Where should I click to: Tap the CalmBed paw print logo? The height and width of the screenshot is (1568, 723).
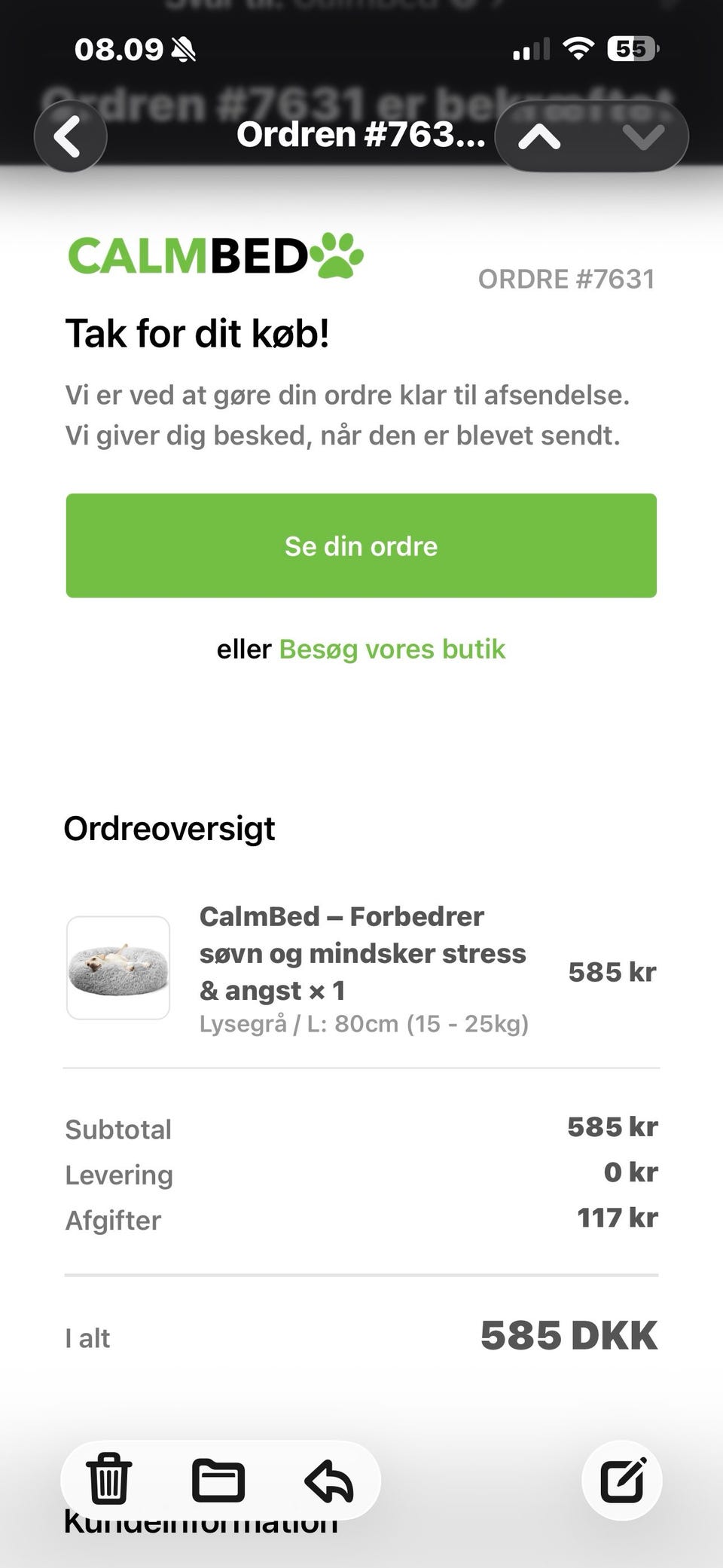coord(340,256)
